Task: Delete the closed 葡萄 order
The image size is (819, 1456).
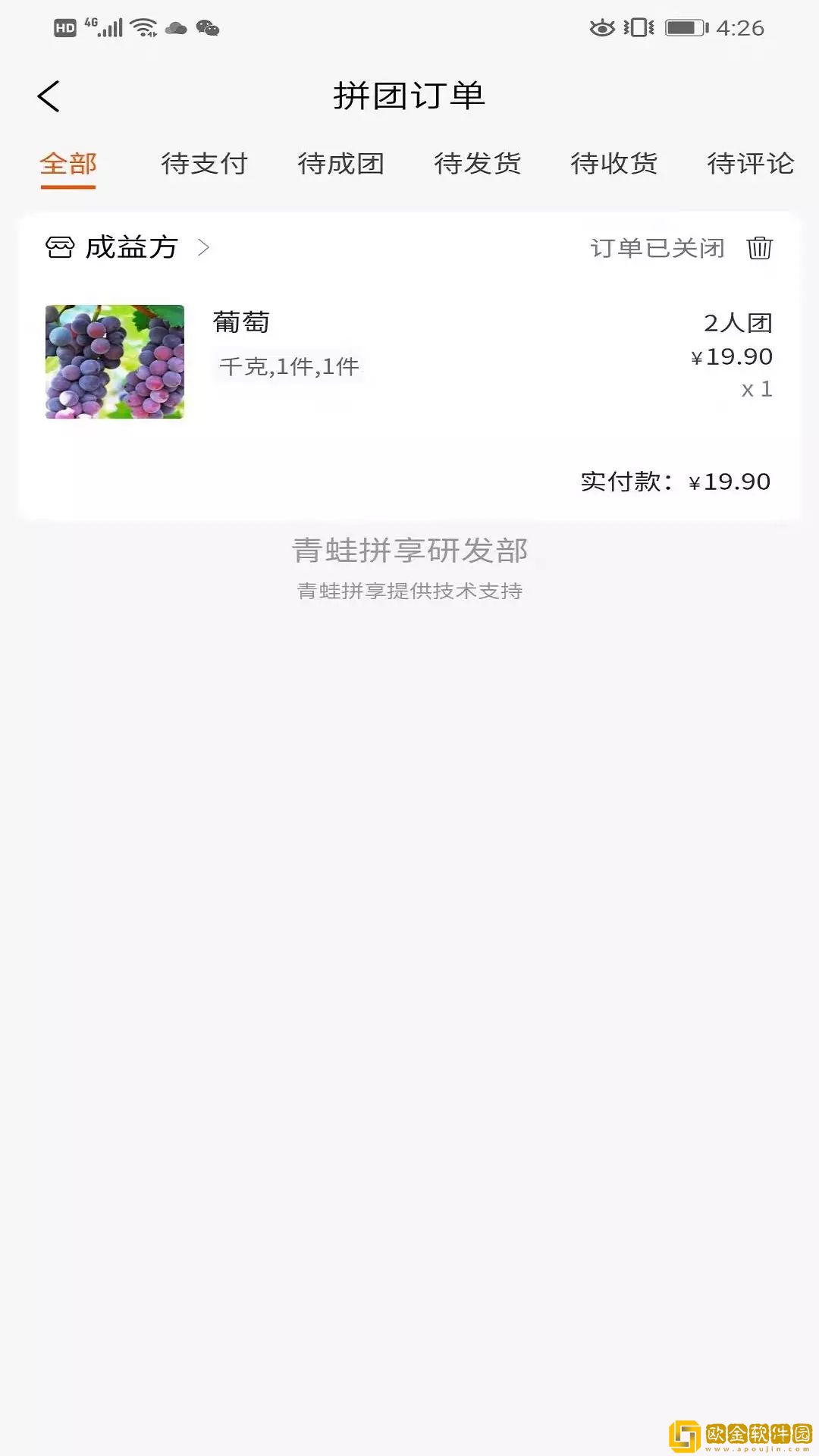Action: (x=759, y=248)
